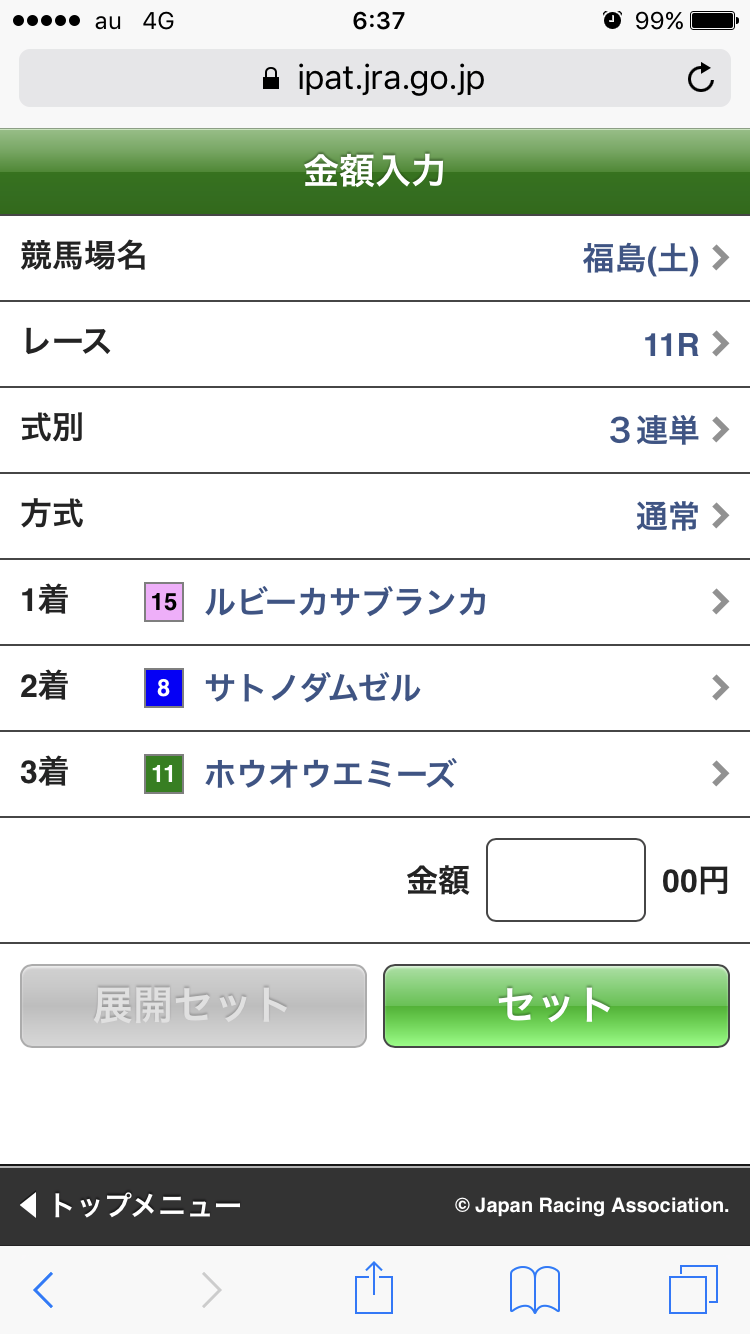Return to トップメニュー
The height and width of the screenshot is (1334, 750).
tap(132, 1205)
